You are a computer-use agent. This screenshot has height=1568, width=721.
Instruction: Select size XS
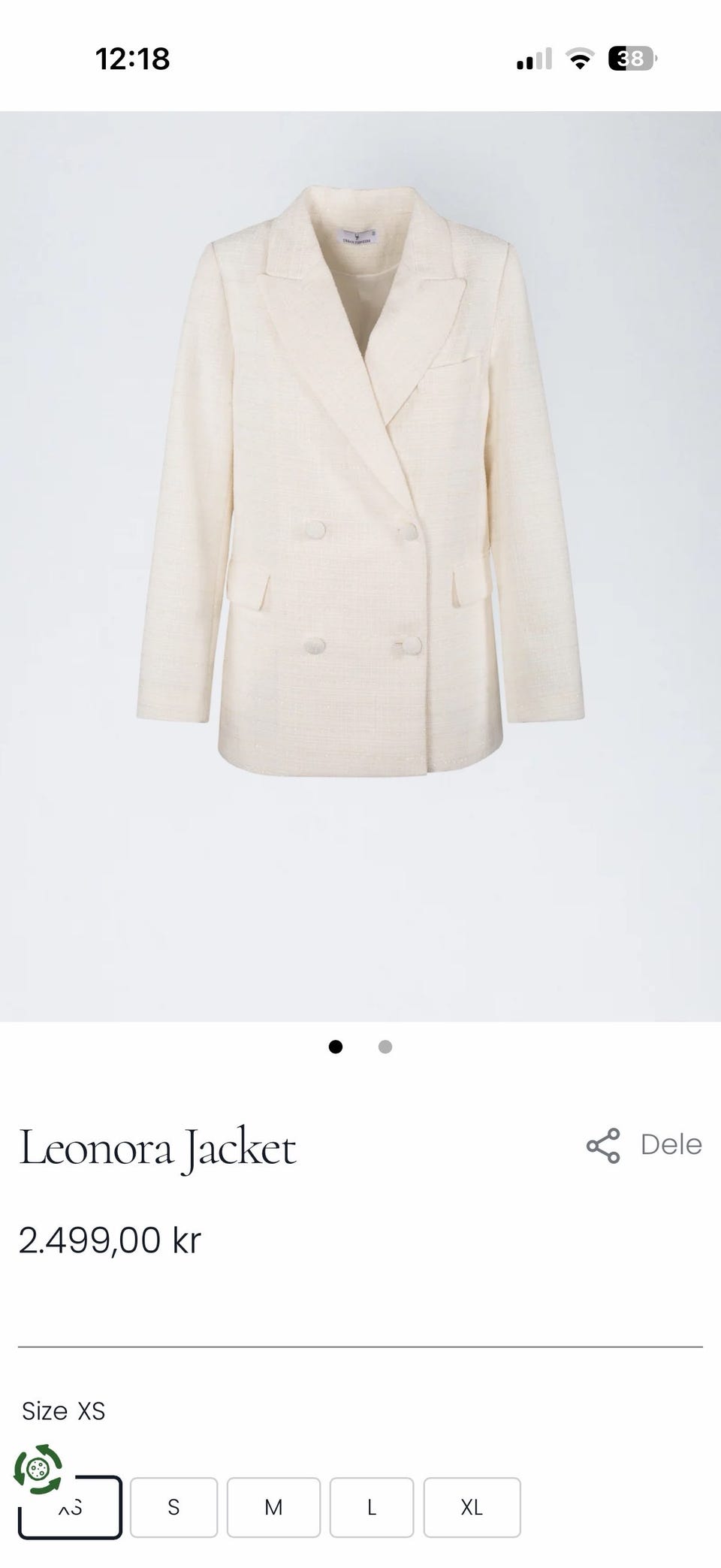pyautogui.click(x=70, y=1507)
